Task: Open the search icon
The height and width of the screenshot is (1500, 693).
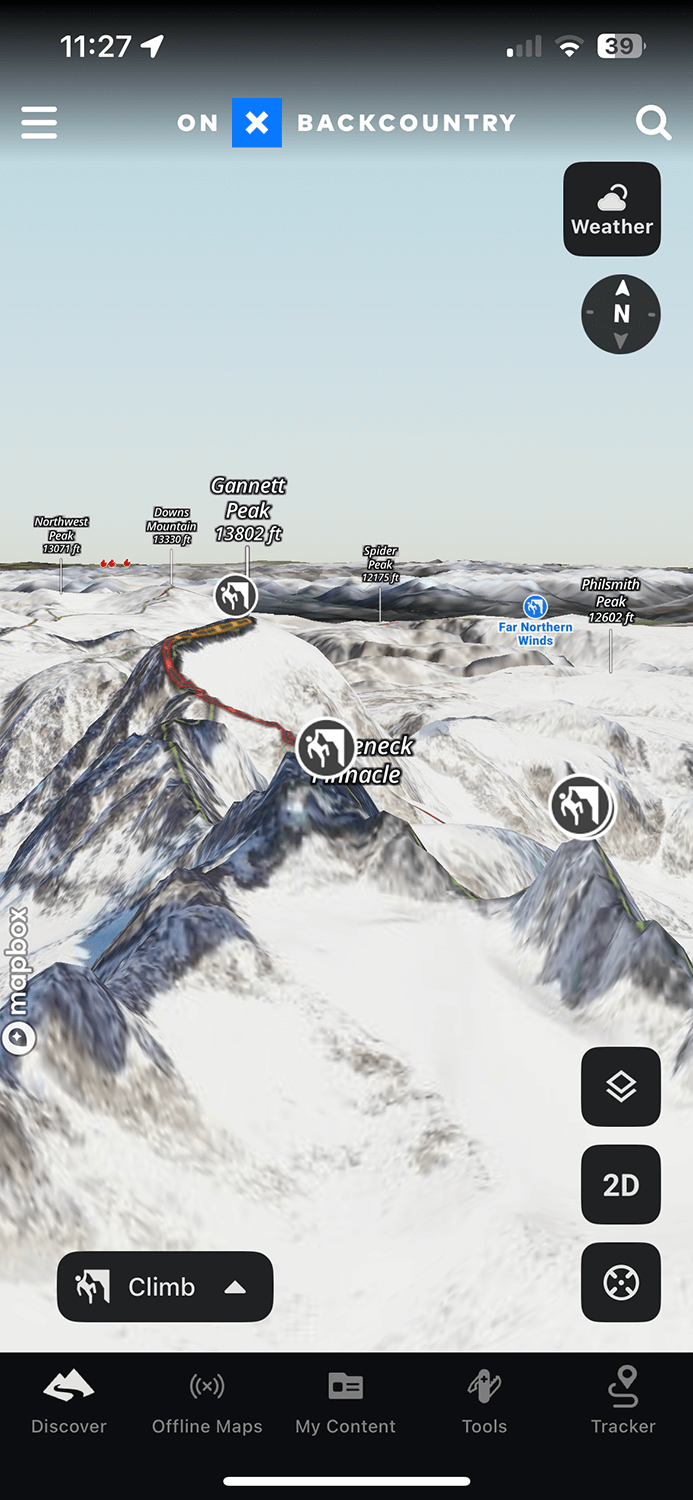Action: click(653, 122)
